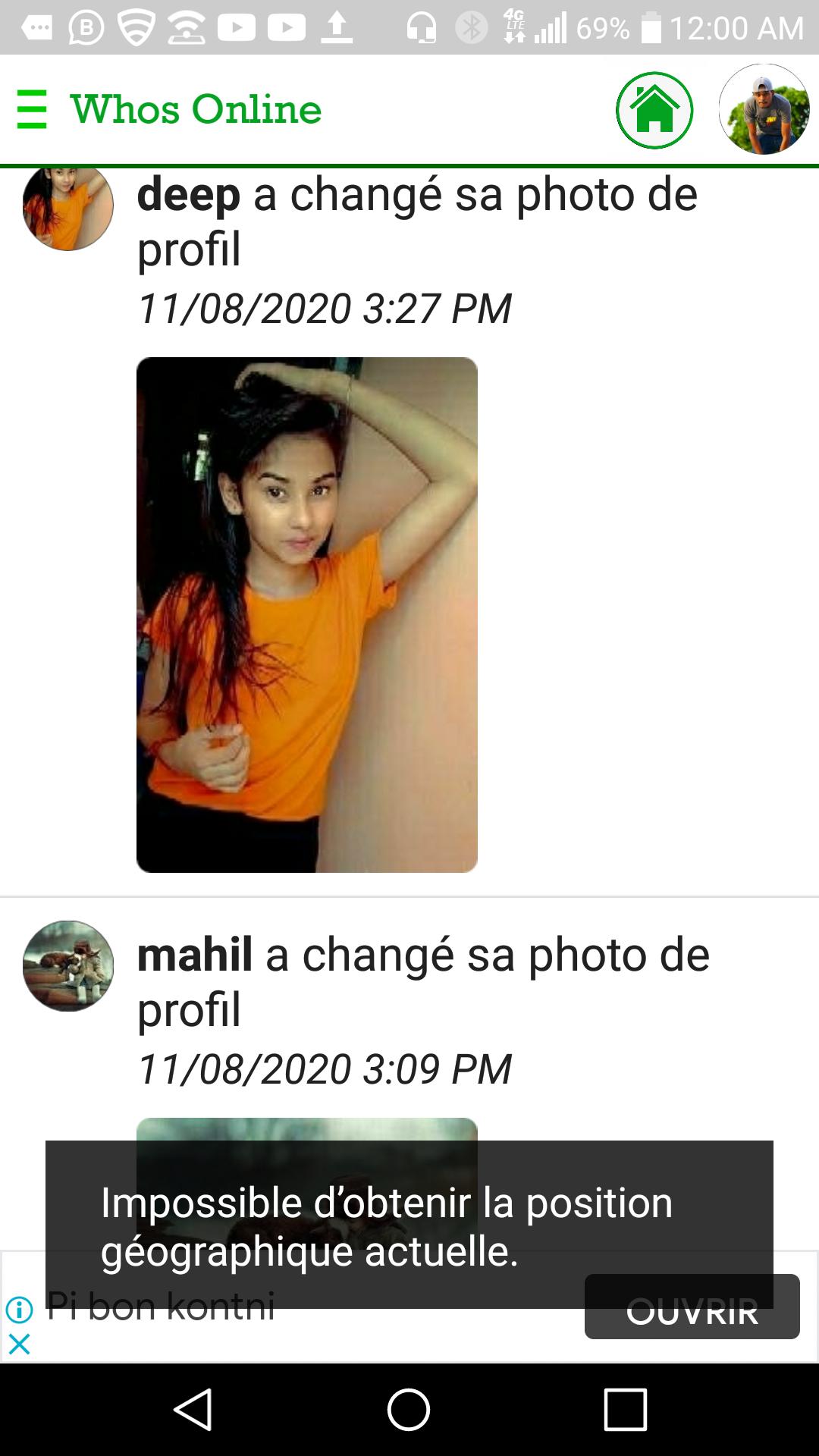
Task: Open deep's new profile photo
Action: click(x=306, y=614)
